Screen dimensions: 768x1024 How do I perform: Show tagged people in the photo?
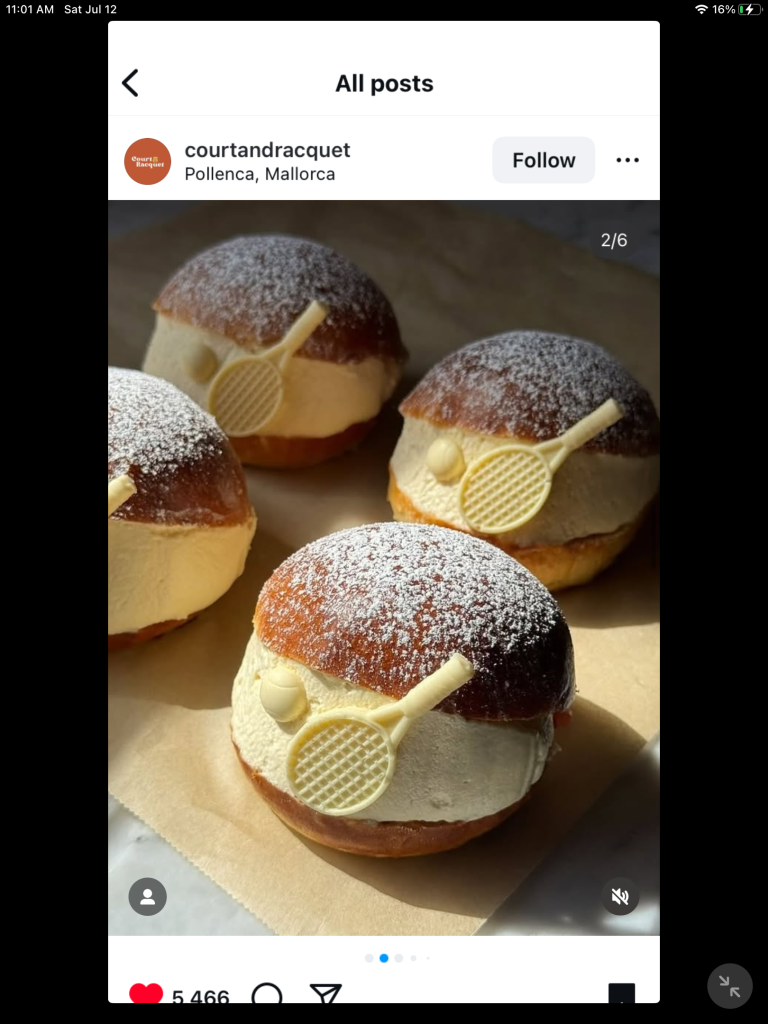(x=147, y=896)
